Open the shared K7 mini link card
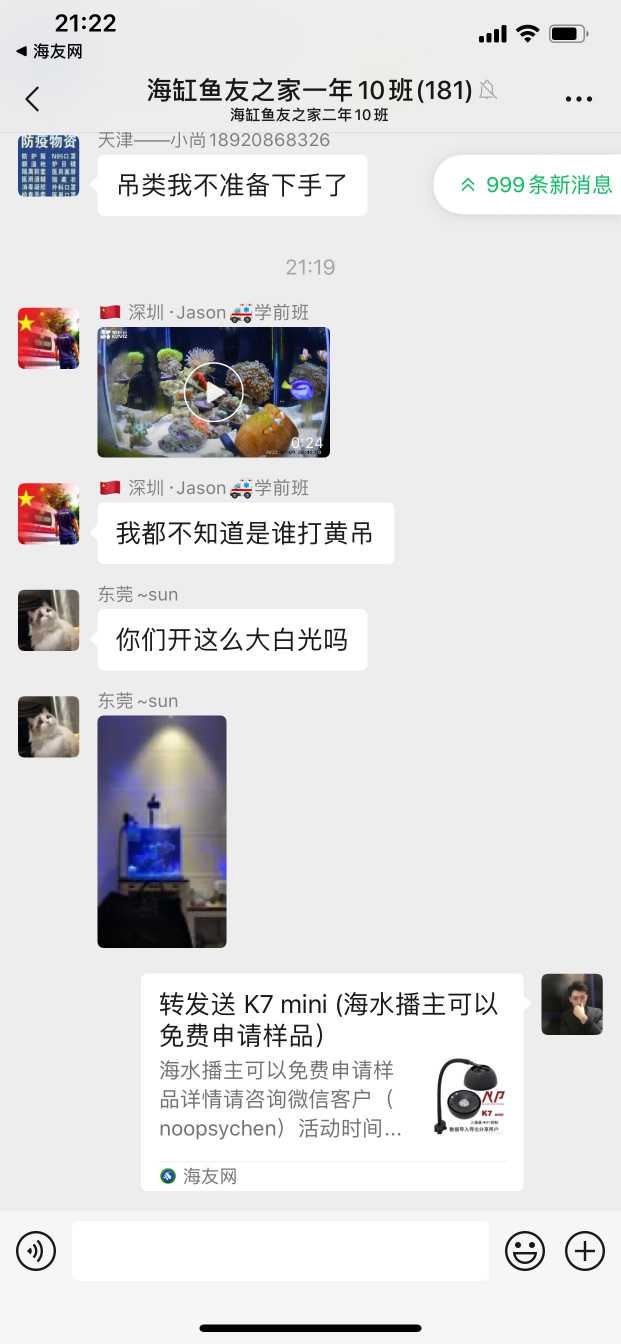 331,1081
